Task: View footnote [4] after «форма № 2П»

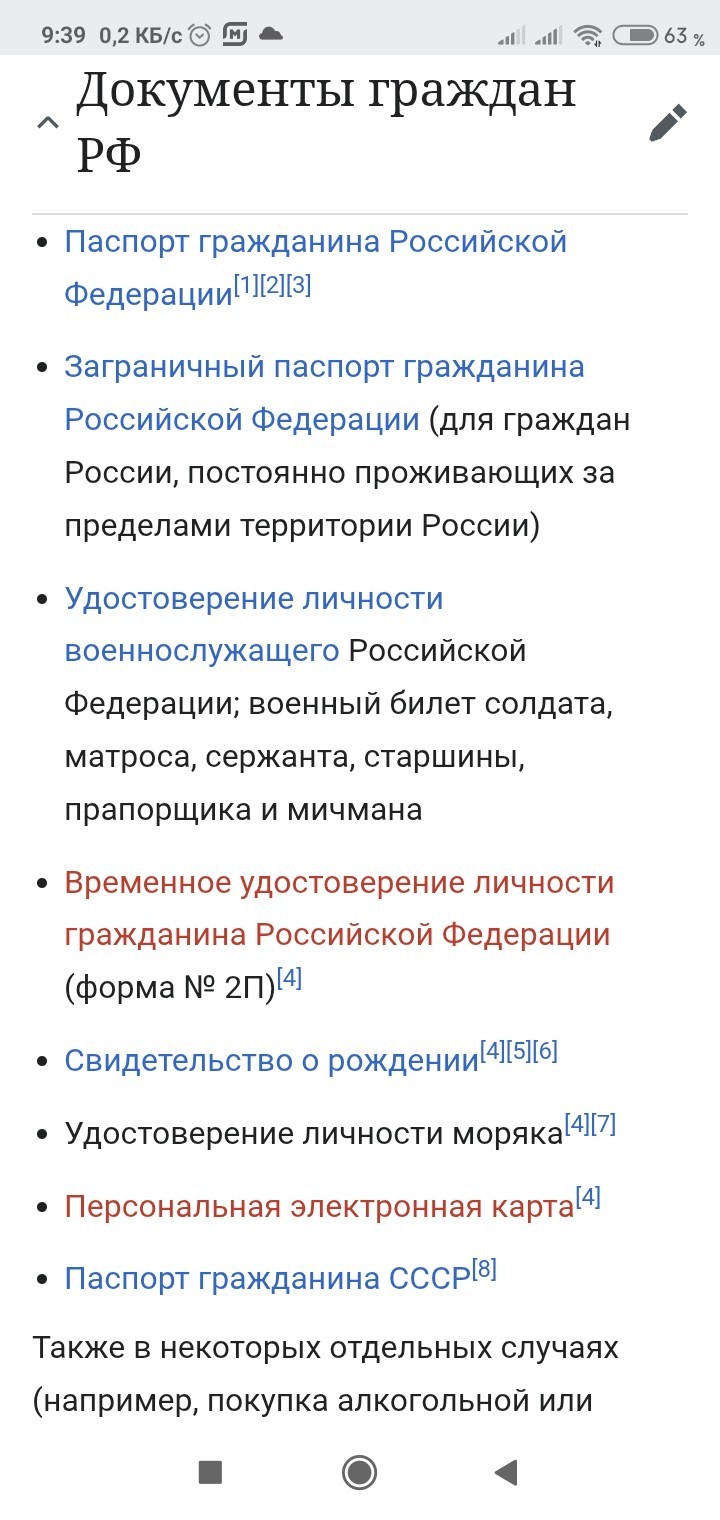Action: (289, 978)
